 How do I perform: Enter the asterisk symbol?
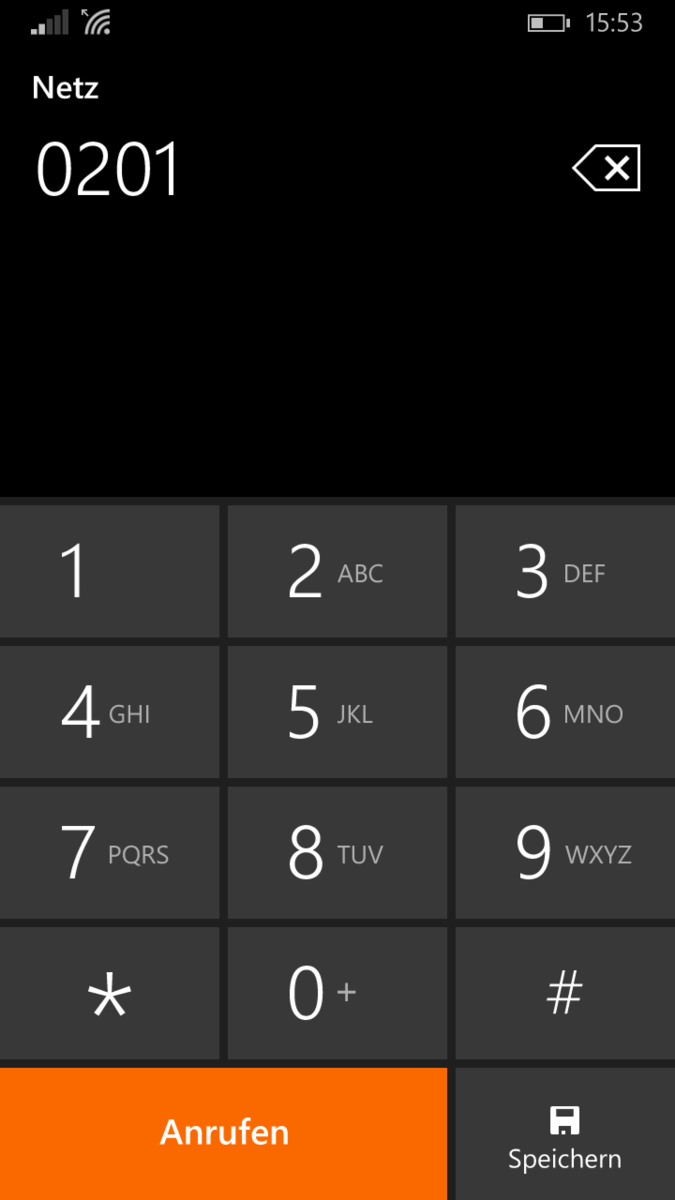click(x=109, y=993)
